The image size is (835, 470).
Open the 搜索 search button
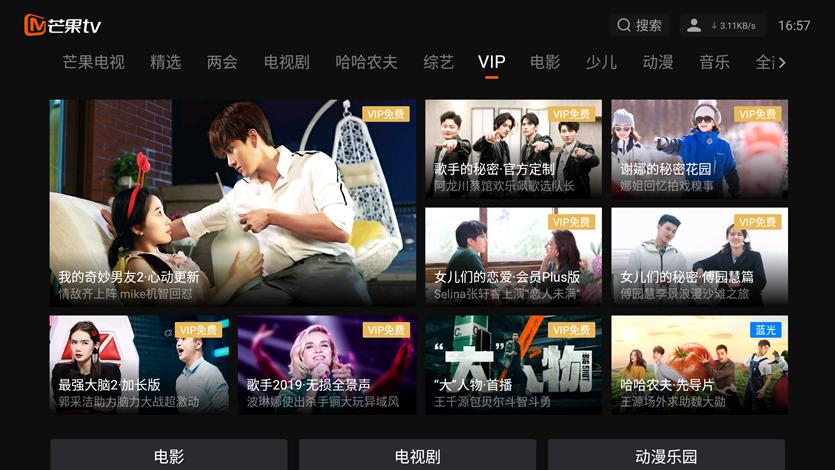point(639,25)
